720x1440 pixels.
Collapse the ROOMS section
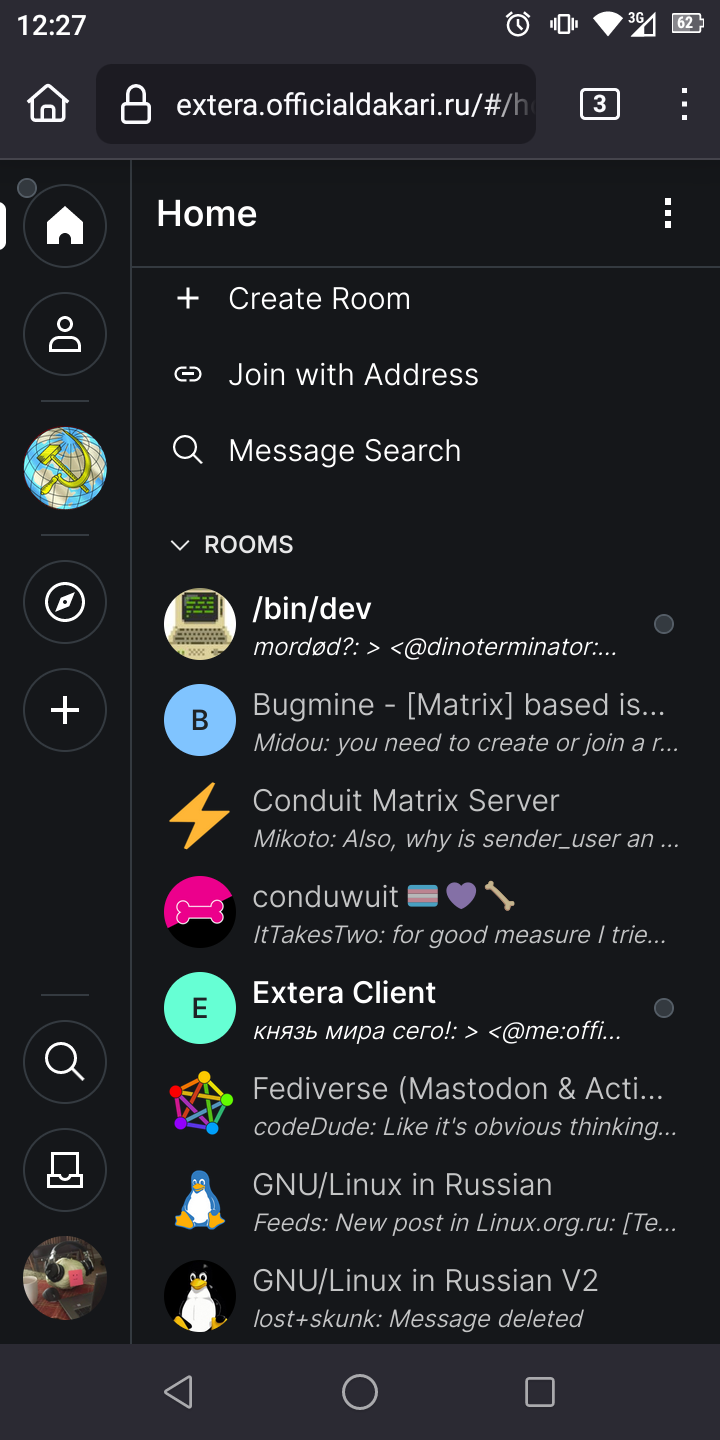[232, 544]
